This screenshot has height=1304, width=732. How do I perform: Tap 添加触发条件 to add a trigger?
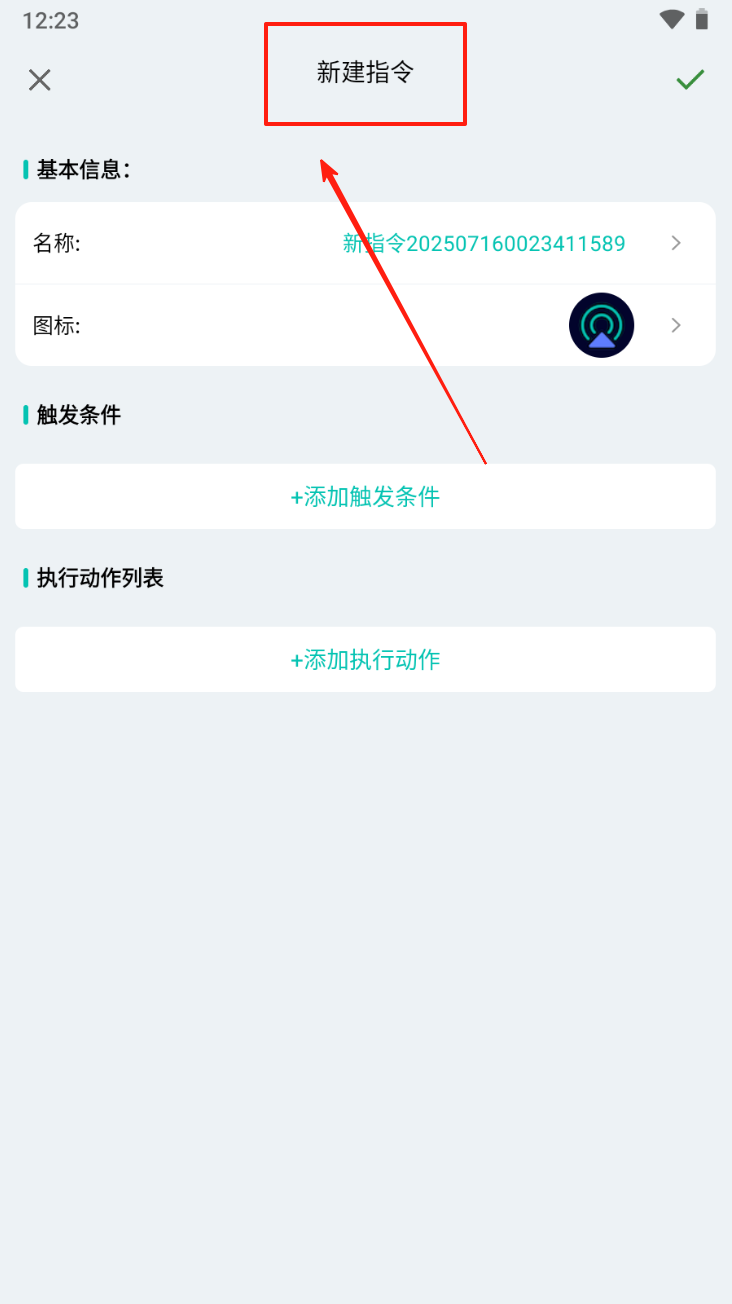coord(365,497)
